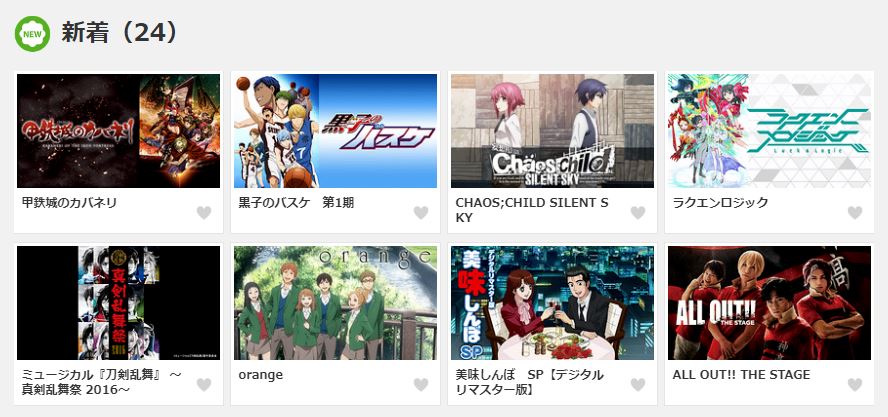Open ミュージカル『刀剣乱舞』真剣乱舞祭 2016

(x=118, y=303)
